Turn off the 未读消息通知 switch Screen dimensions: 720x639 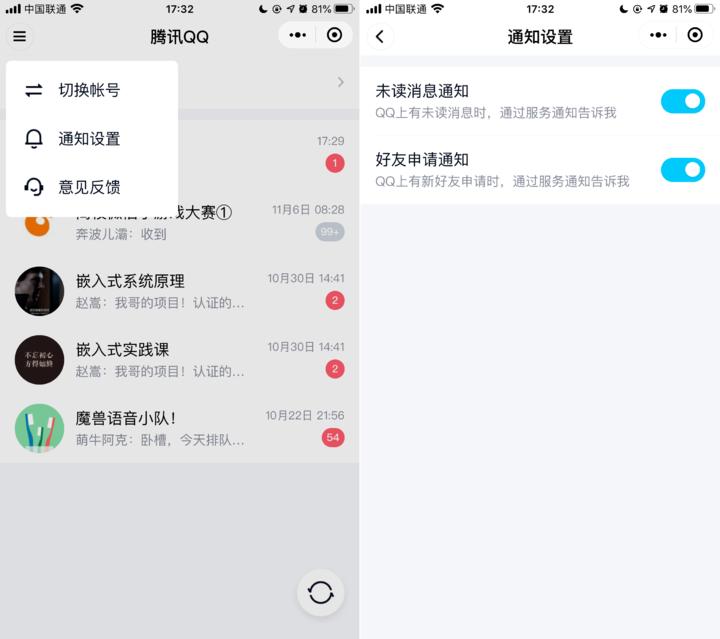682,100
